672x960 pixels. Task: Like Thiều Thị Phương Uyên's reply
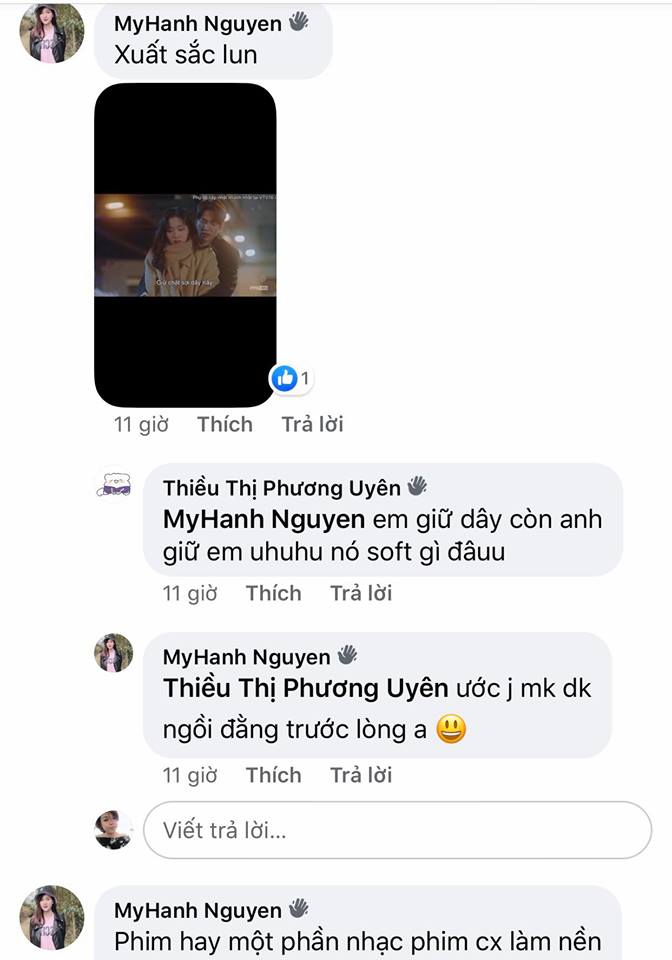273,593
